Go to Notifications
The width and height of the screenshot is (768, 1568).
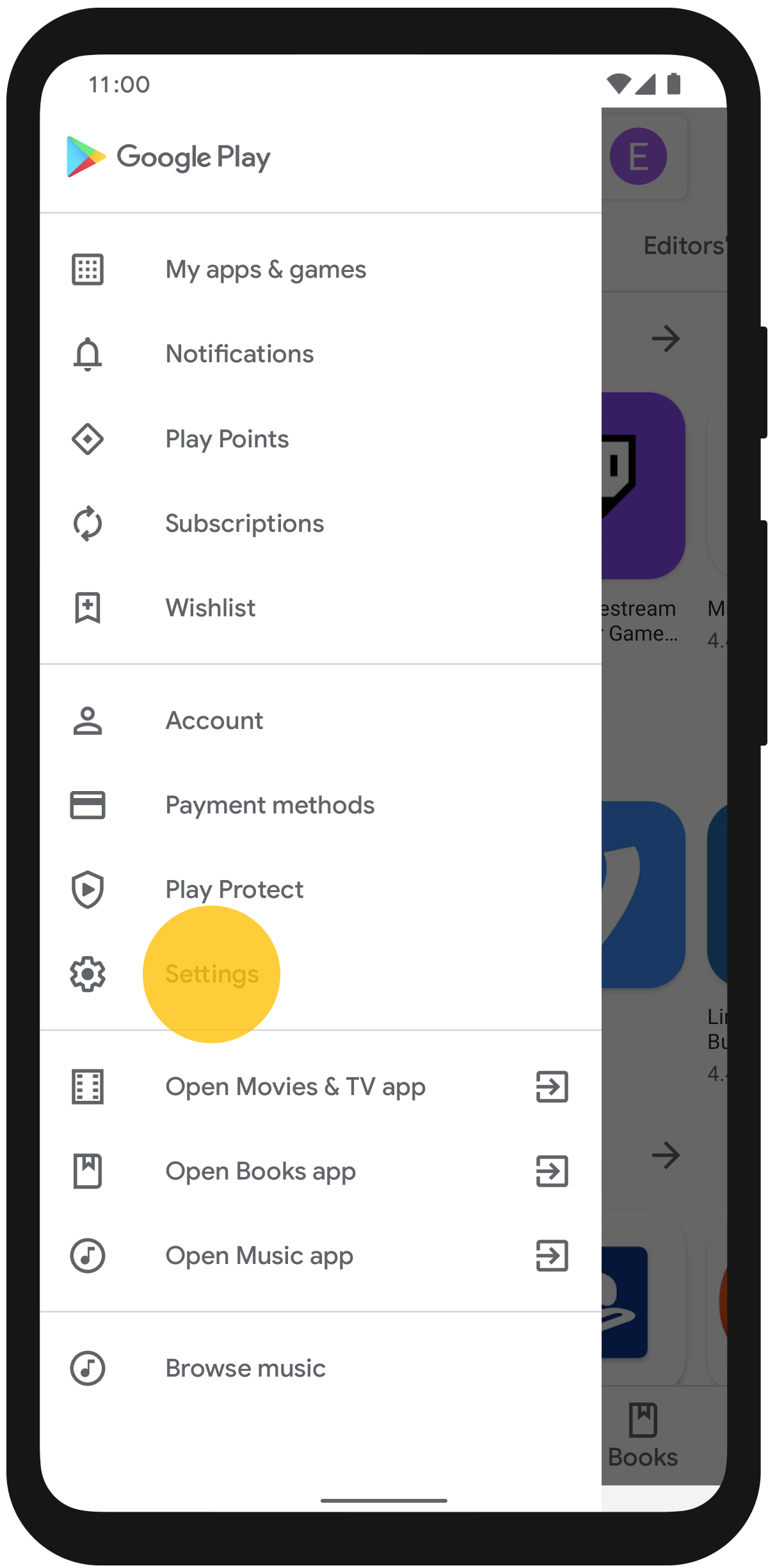[x=239, y=354]
